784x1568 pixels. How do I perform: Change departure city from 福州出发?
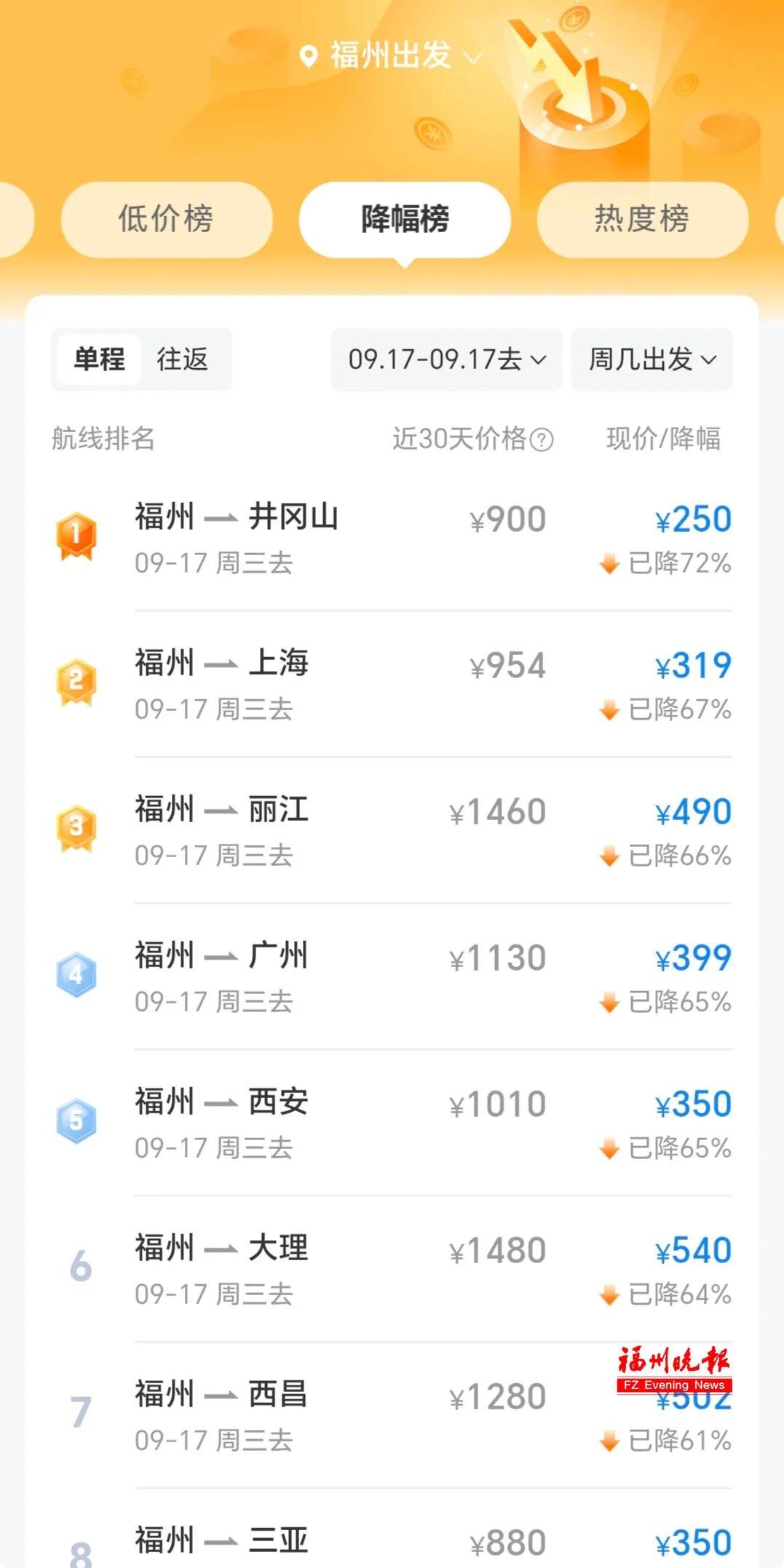tap(392, 56)
